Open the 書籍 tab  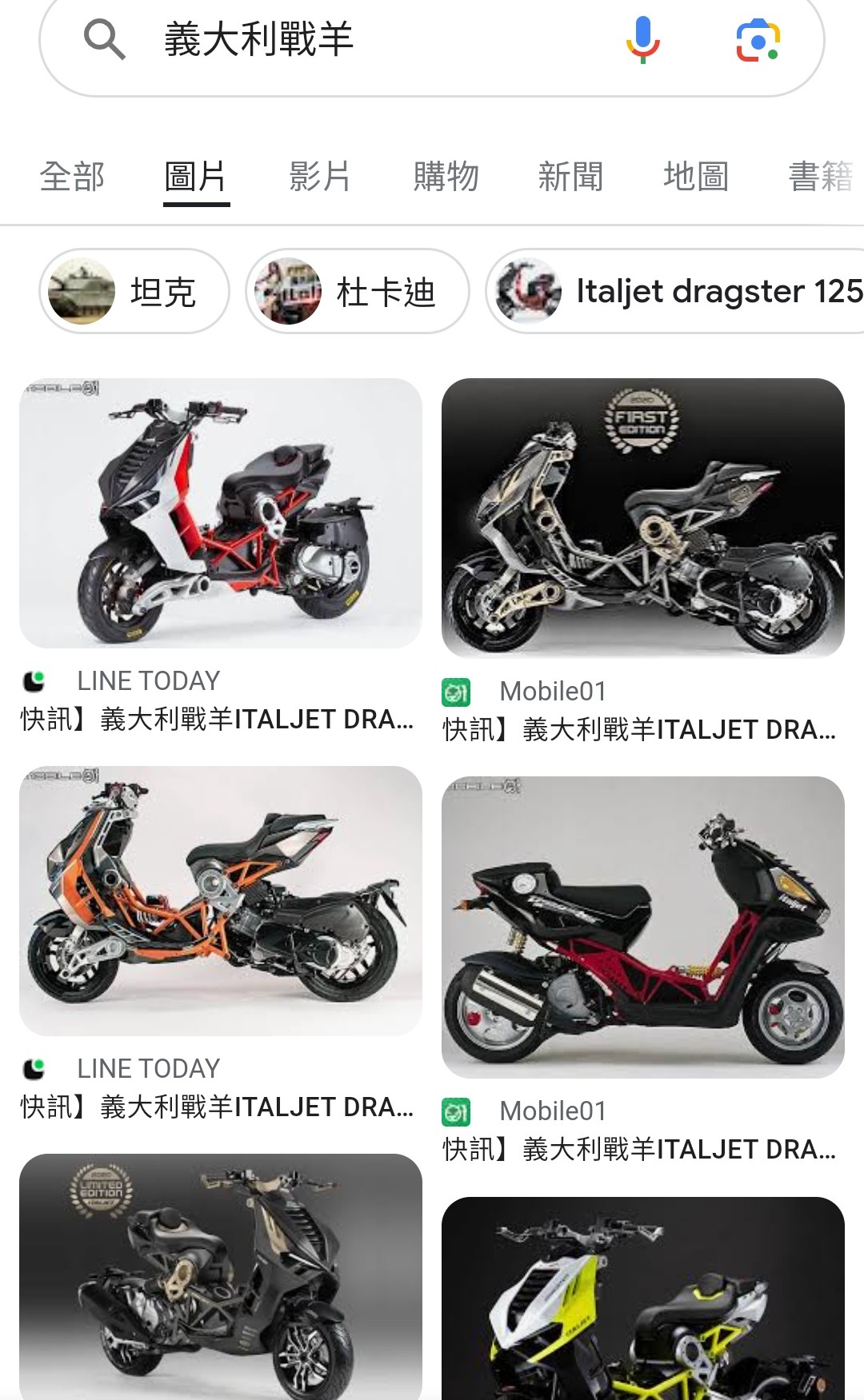click(x=820, y=177)
